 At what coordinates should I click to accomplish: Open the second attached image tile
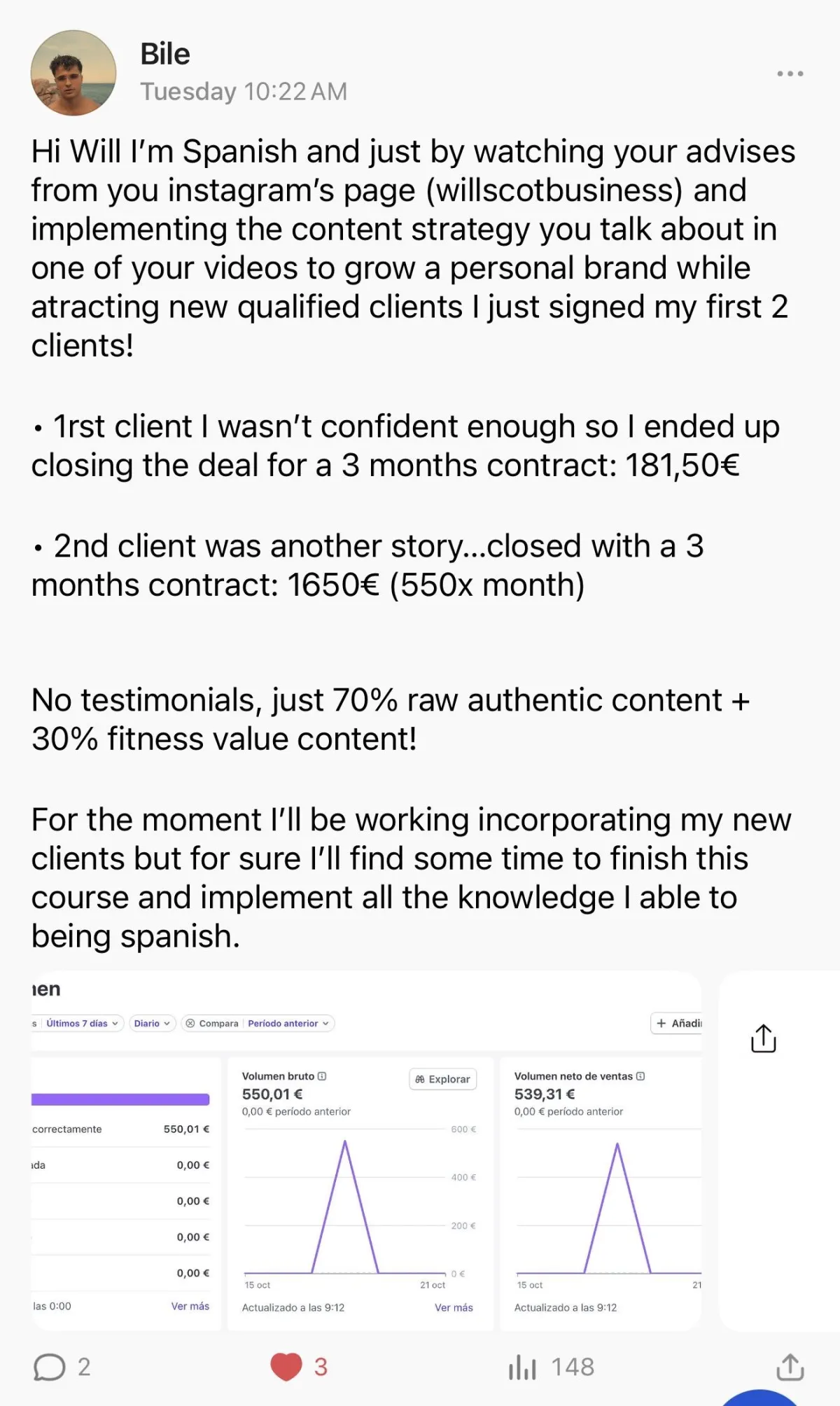[778, 1151]
